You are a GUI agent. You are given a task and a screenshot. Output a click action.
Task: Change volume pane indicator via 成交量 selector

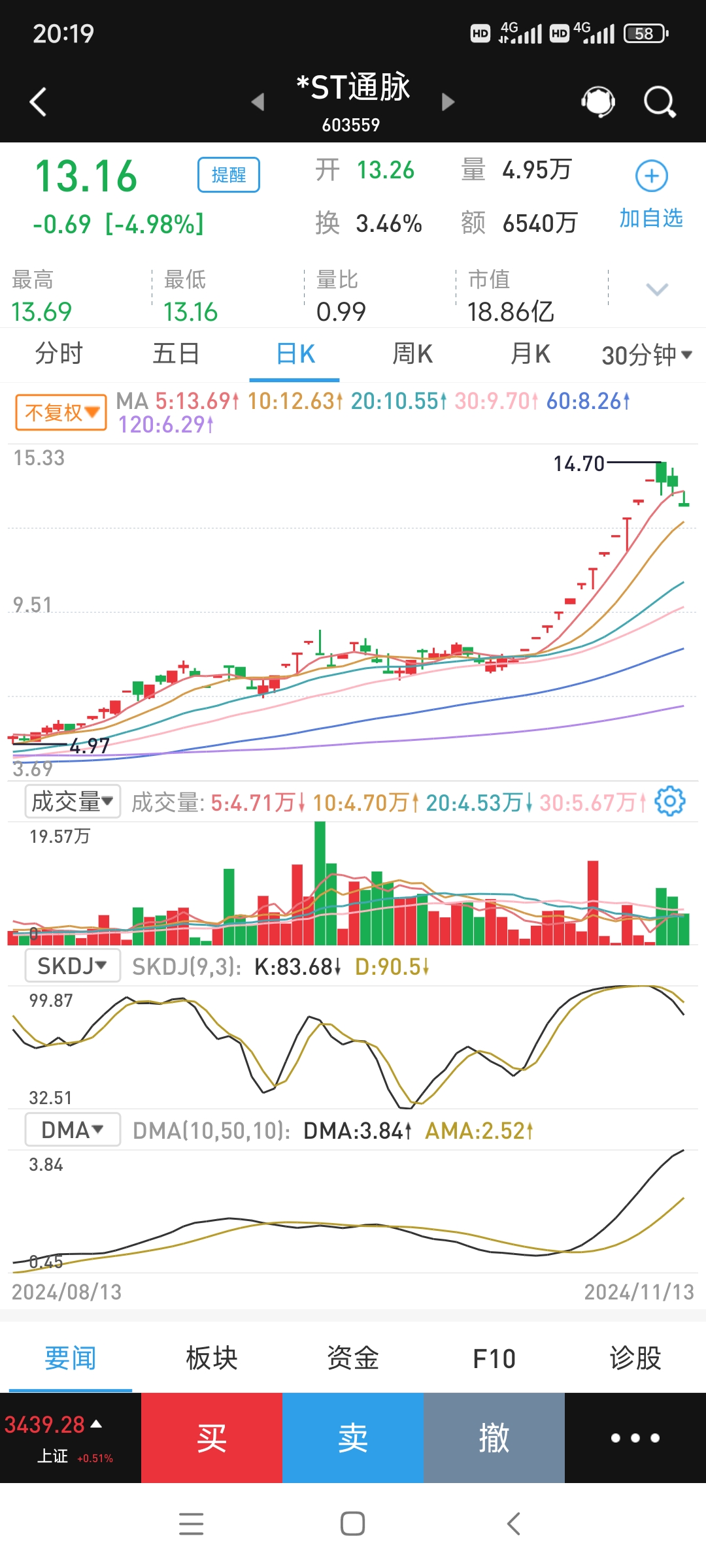(72, 802)
